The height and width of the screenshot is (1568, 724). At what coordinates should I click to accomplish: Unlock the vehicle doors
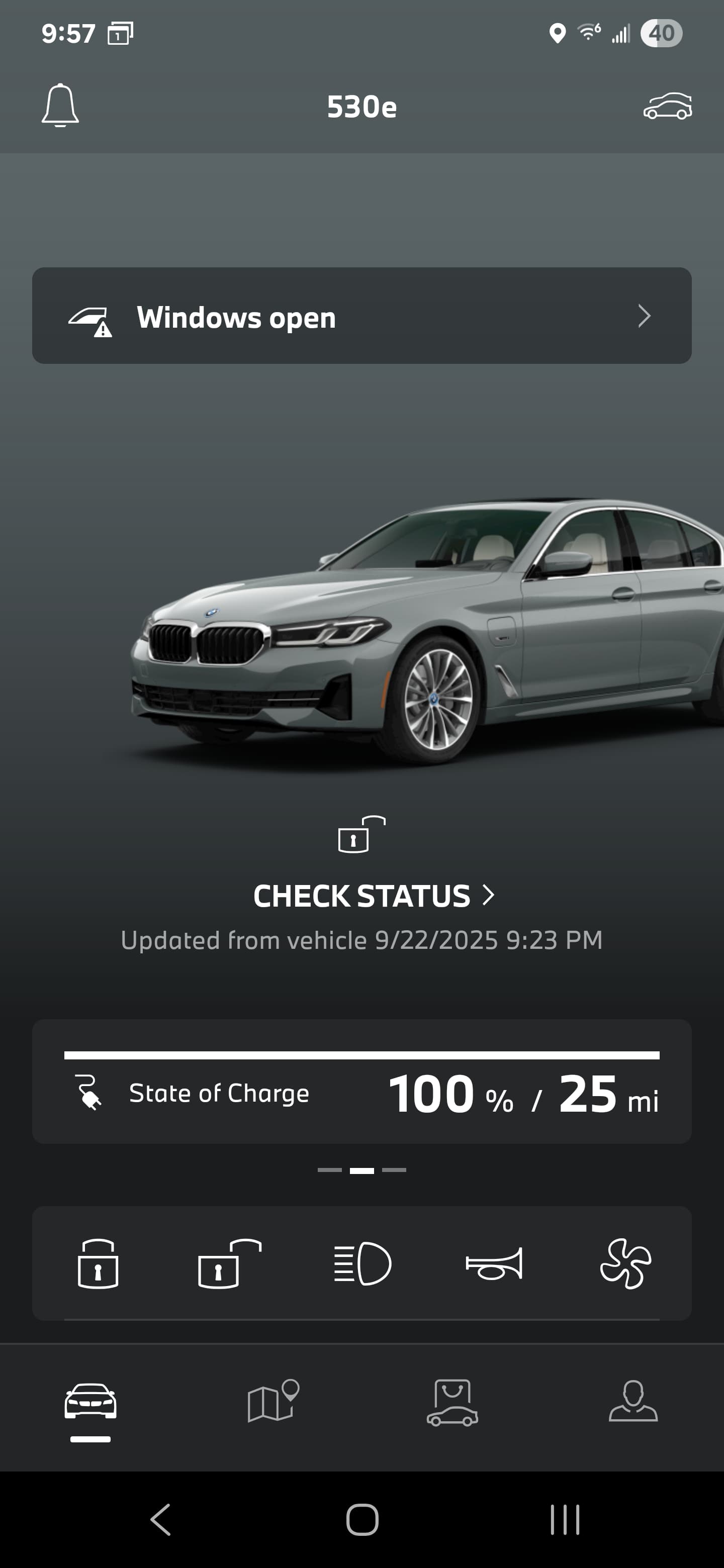230,1263
